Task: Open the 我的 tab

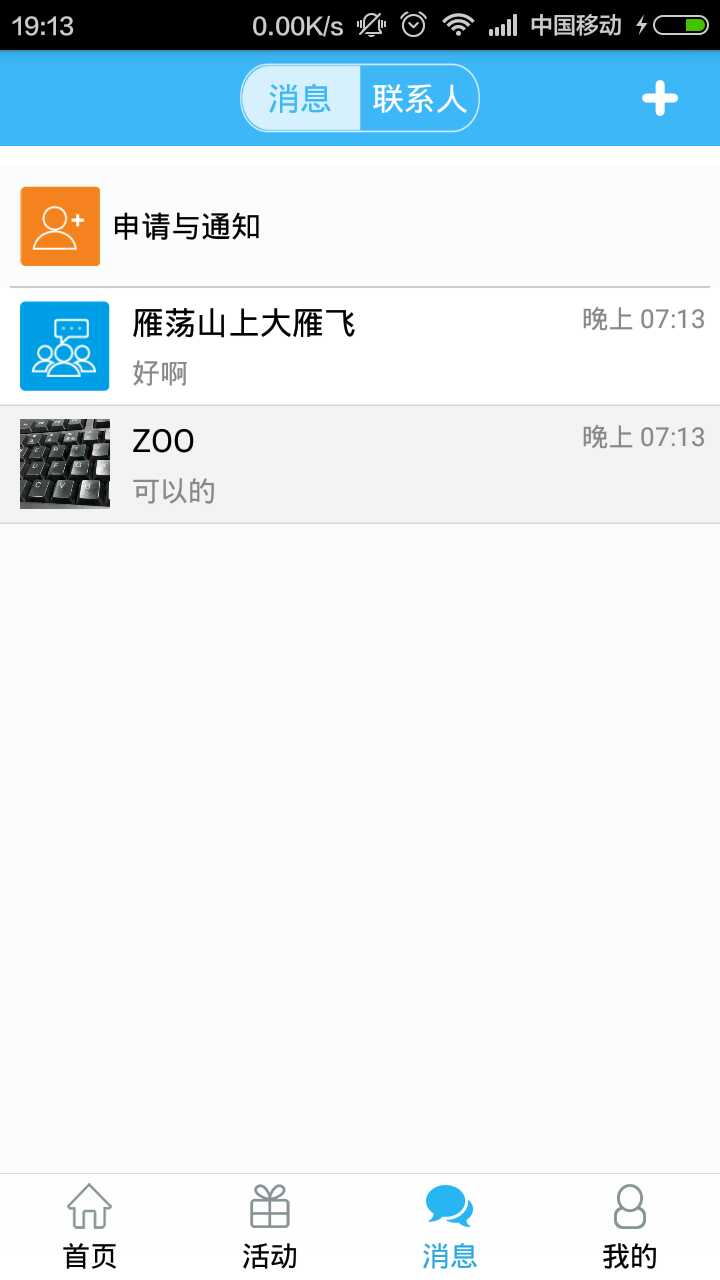Action: coord(630,1227)
